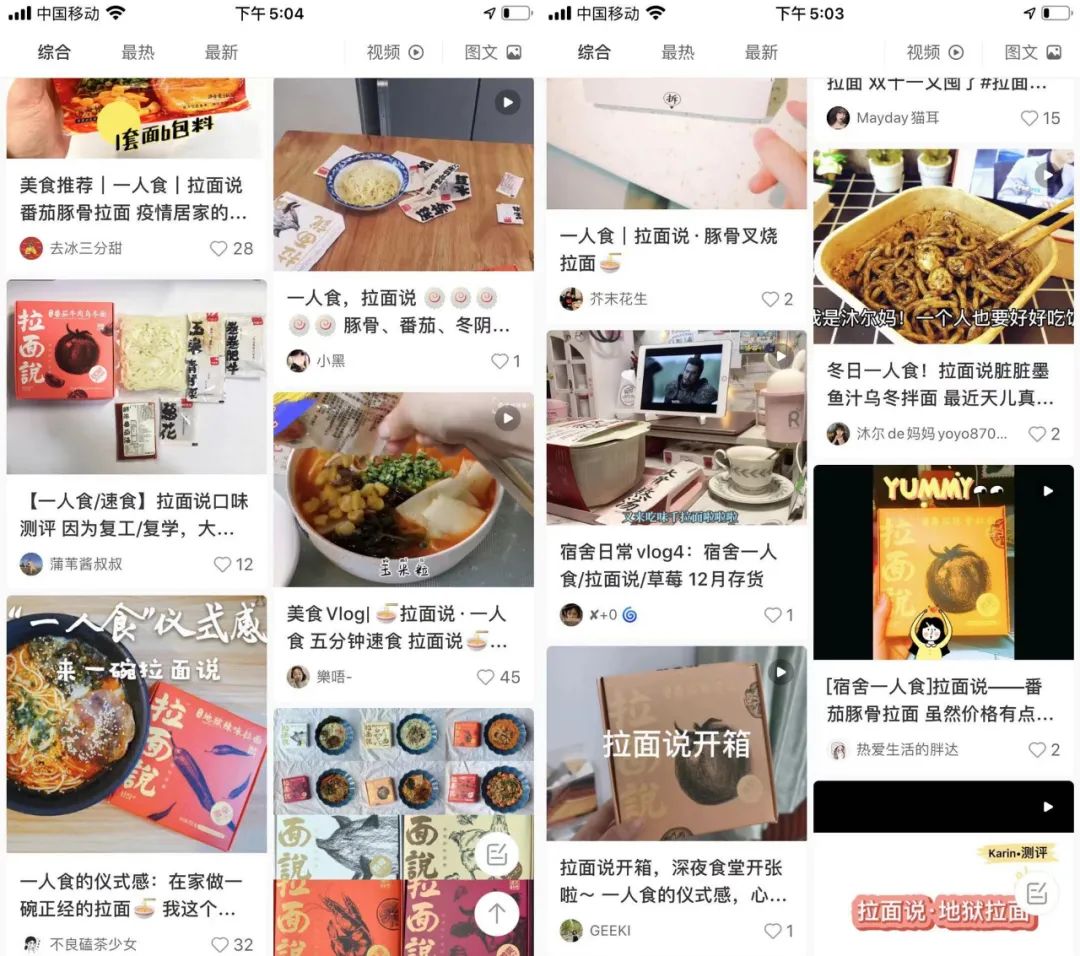
Task: Open the 宿舍日常 vlog4 post
Action: tap(676, 565)
